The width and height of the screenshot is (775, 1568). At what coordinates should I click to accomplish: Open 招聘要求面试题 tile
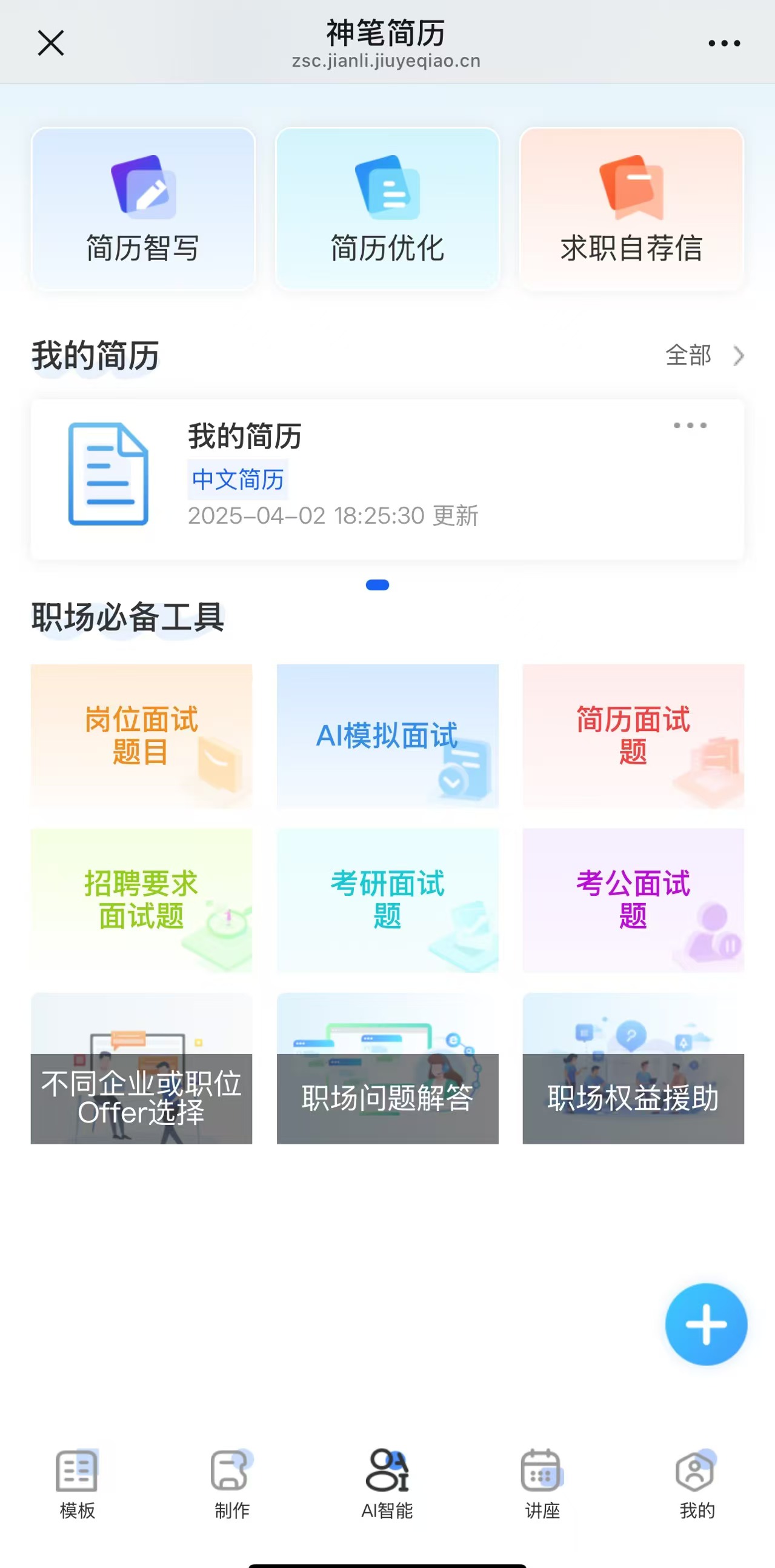(142, 900)
